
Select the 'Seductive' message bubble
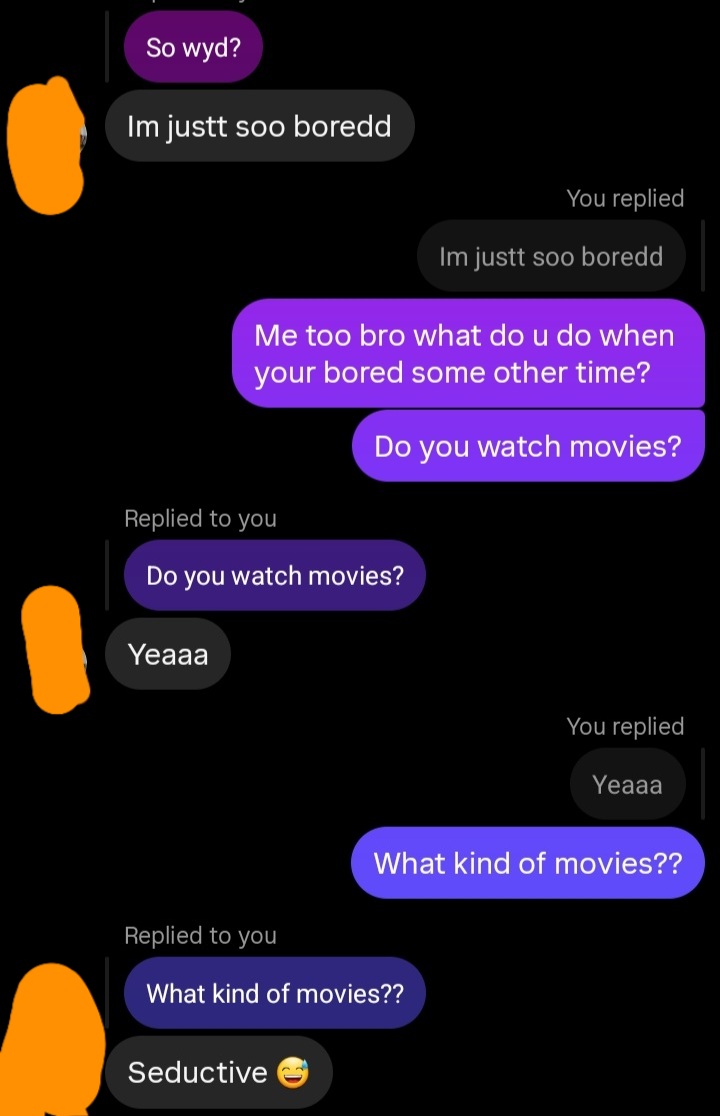(218, 1071)
